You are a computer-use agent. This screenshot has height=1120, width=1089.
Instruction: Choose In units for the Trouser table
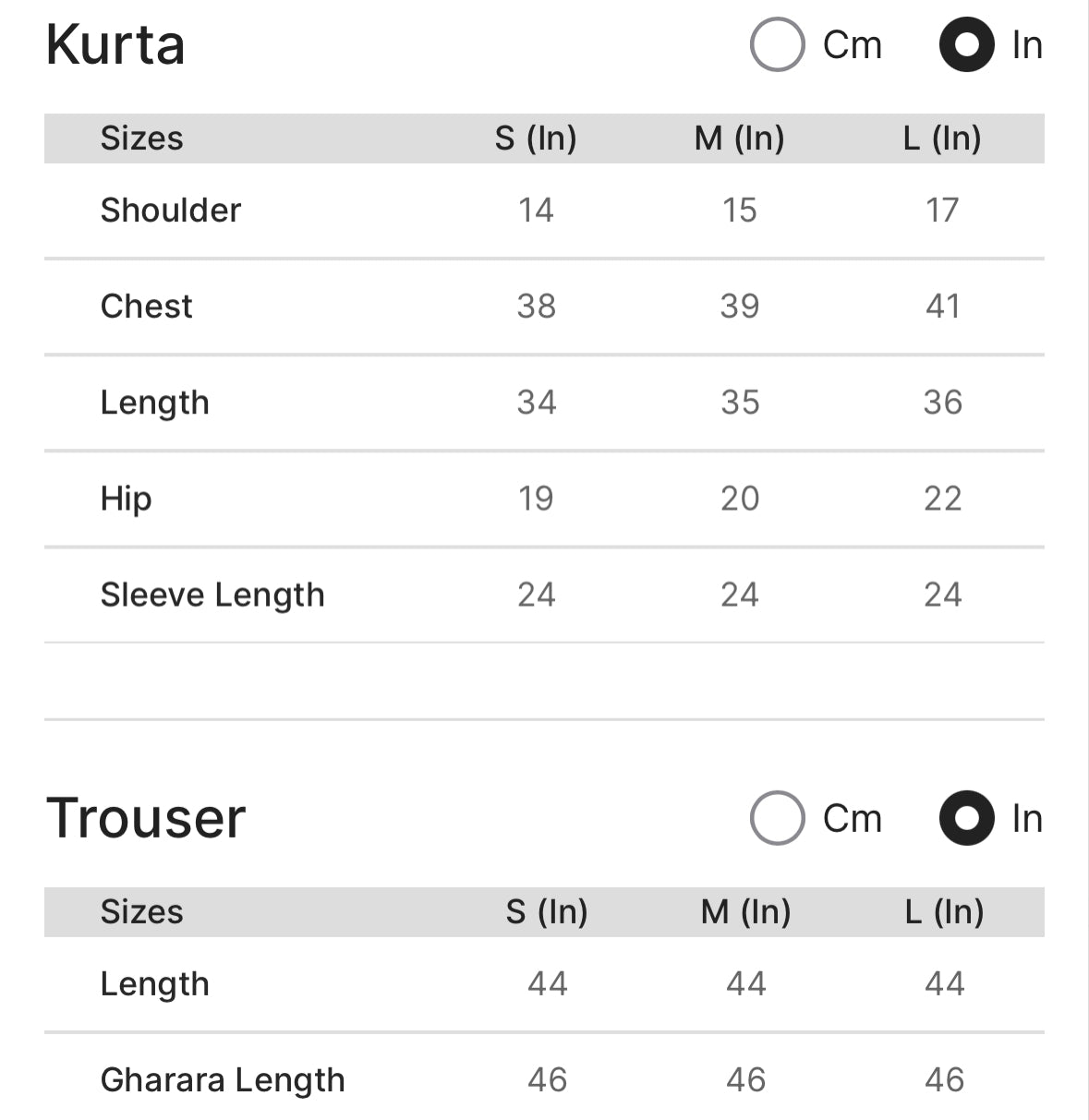966,818
